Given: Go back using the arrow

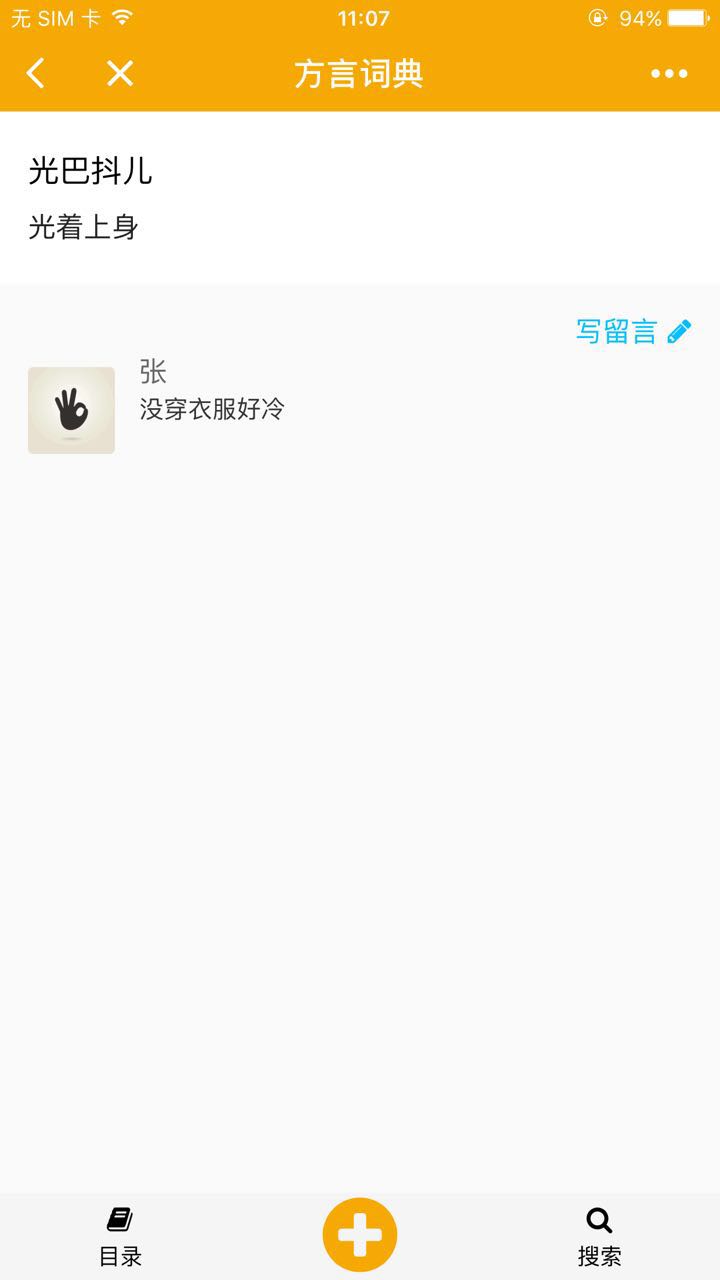Looking at the screenshot, I should click(x=36, y=73).
